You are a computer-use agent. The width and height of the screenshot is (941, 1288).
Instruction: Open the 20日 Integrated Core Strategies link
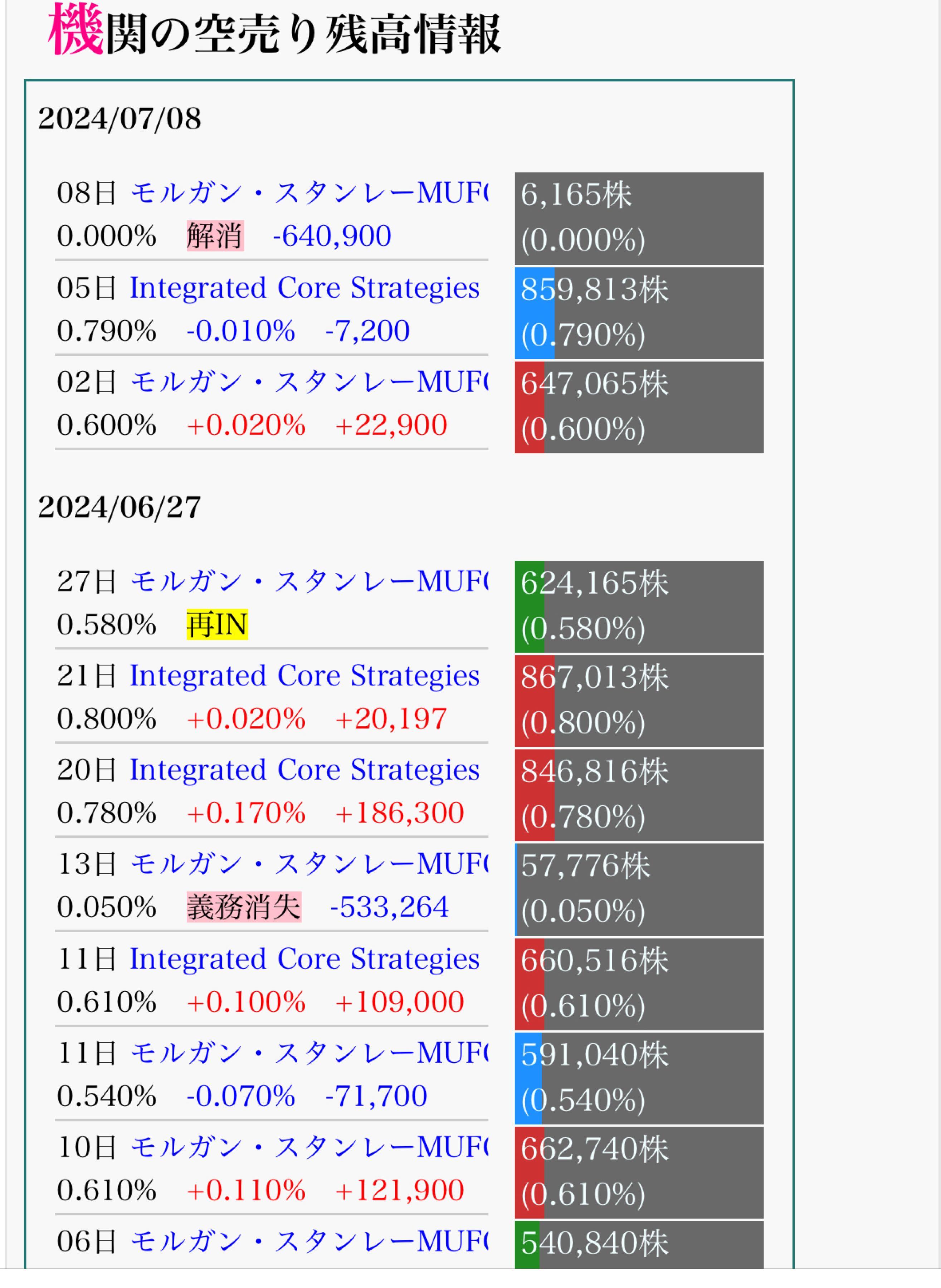304,770
